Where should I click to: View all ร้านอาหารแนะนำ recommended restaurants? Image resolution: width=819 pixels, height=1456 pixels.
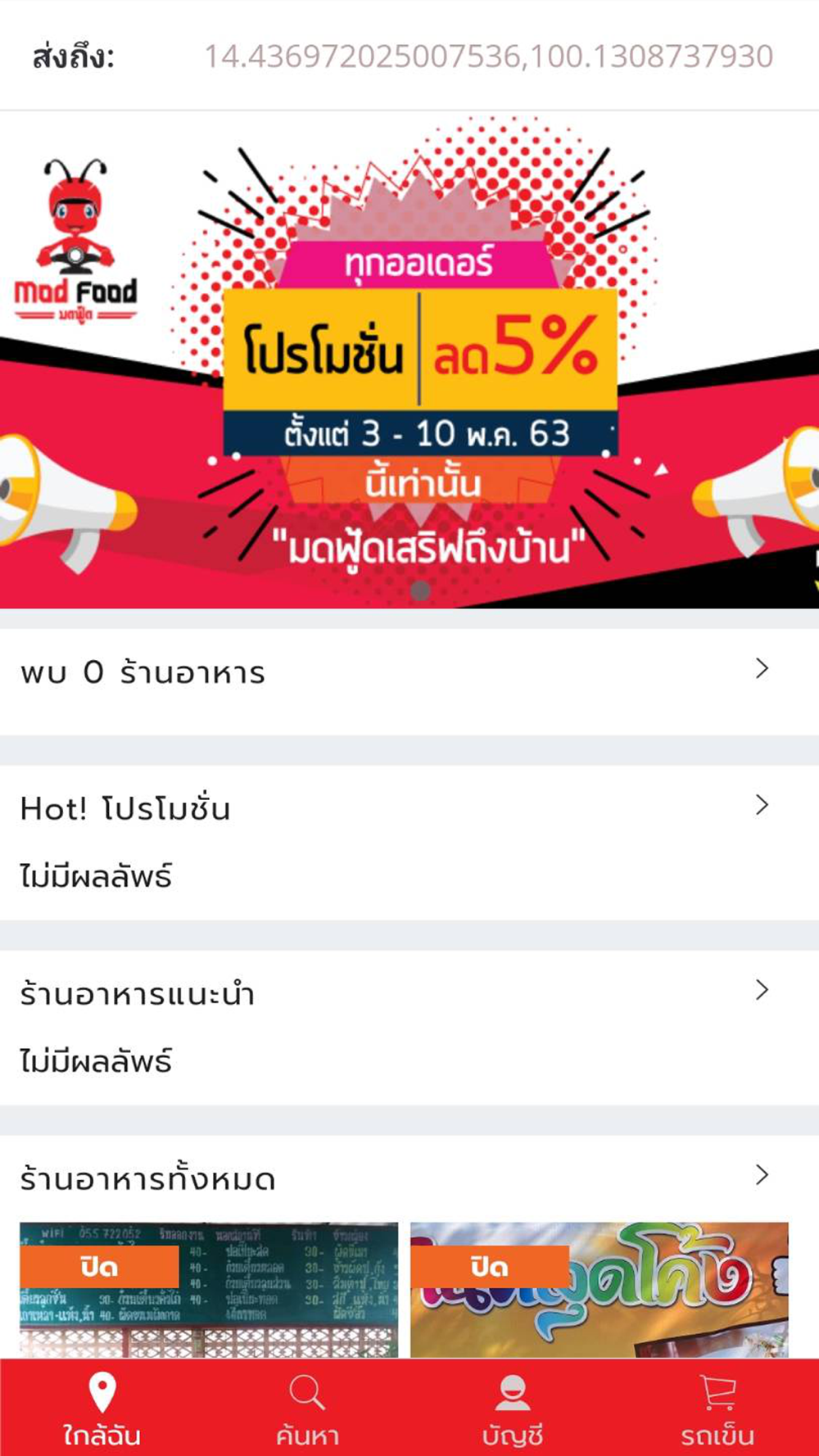(x=761, y=991)
